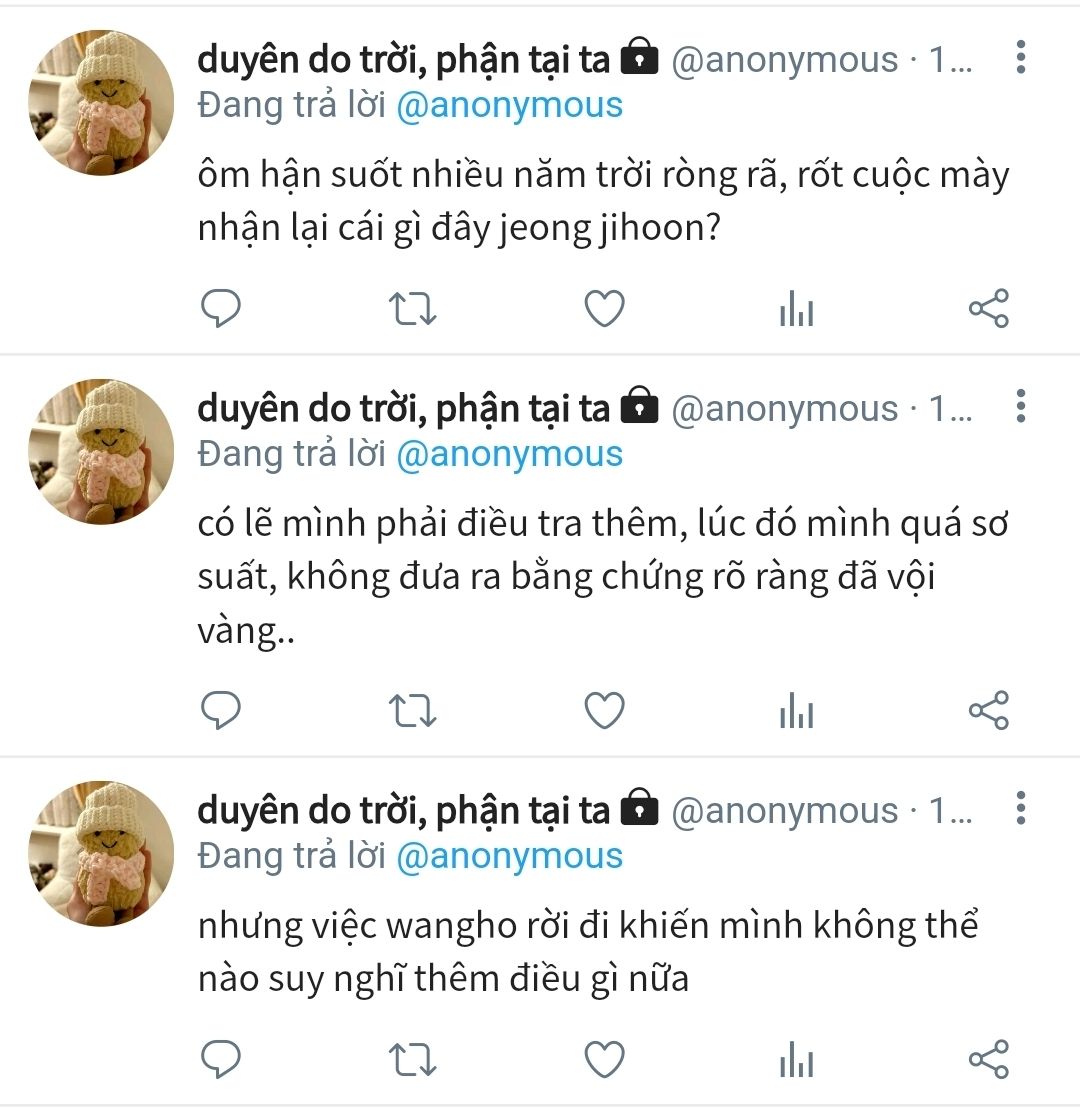The width and height of the screenshot is (1080, 1109).
Task: Share the 'ôm hận suốt' tweet
Action: 988,309
